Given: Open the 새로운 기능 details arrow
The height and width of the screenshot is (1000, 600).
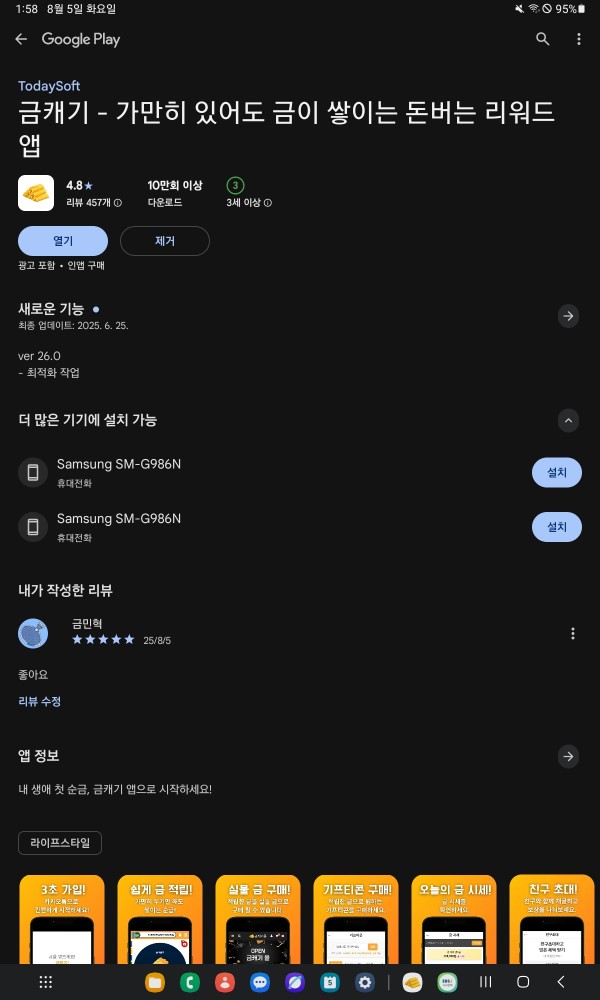Looking at the screenshot, I should pos(568,316).
